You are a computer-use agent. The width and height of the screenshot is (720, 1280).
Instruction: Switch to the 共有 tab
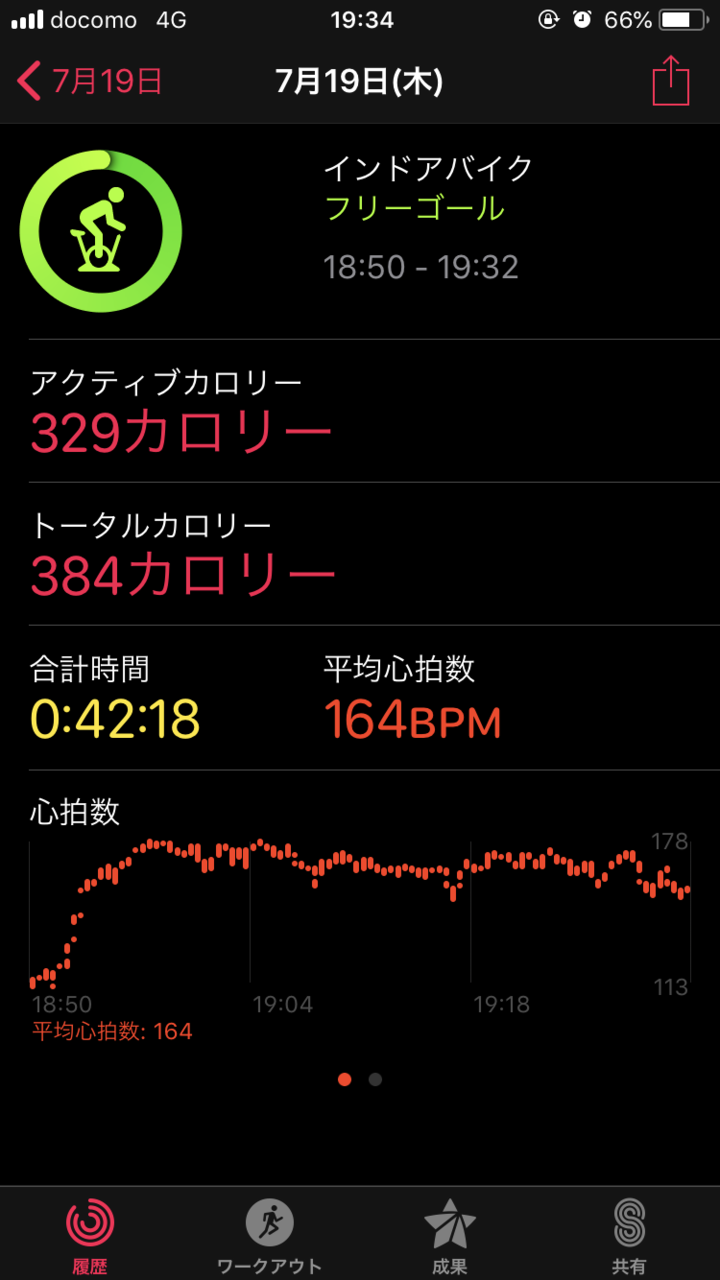click(x=629, y=1235)
